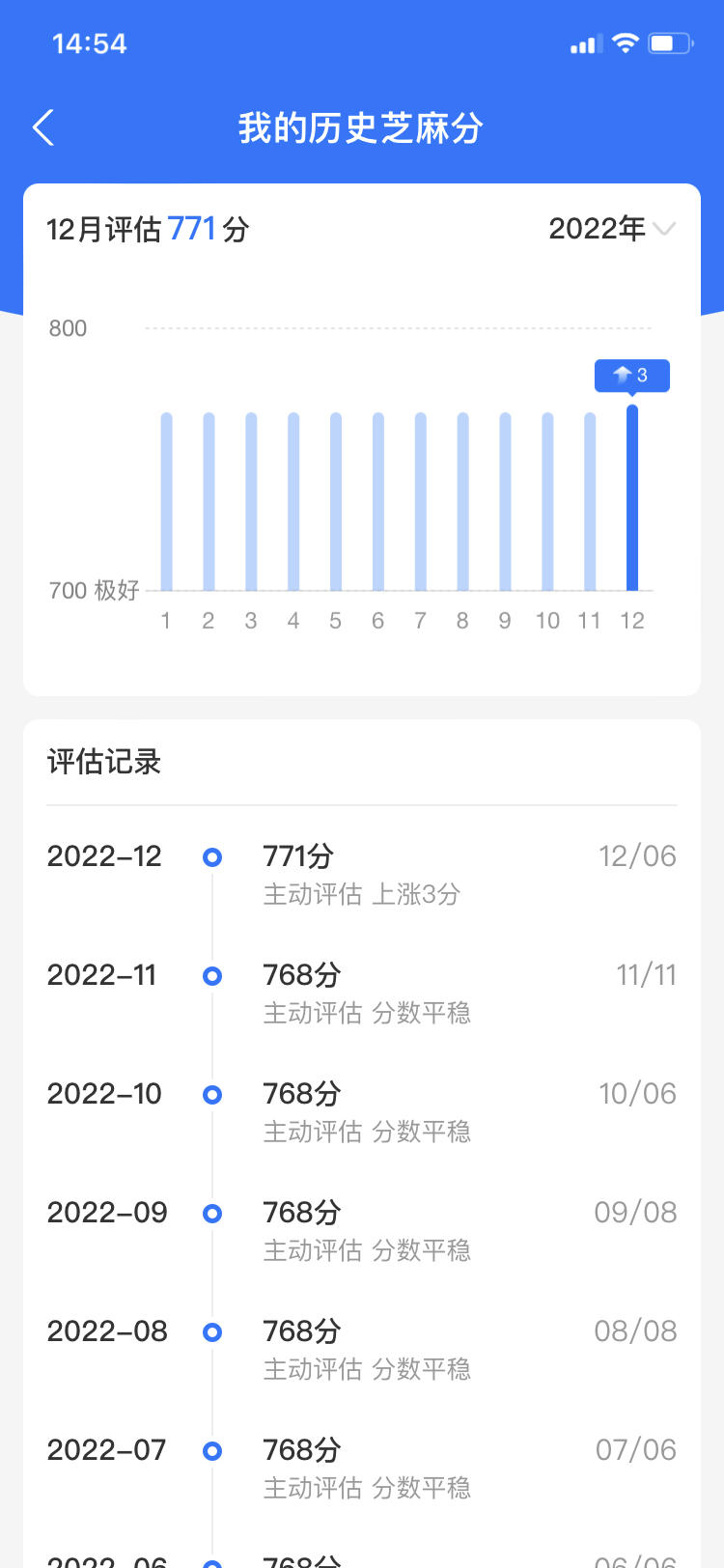Image resolution: width=724 pixels, height=1568 pixels.
Task: Open the 2022年 year dropdown
Action: pos(612,229)
